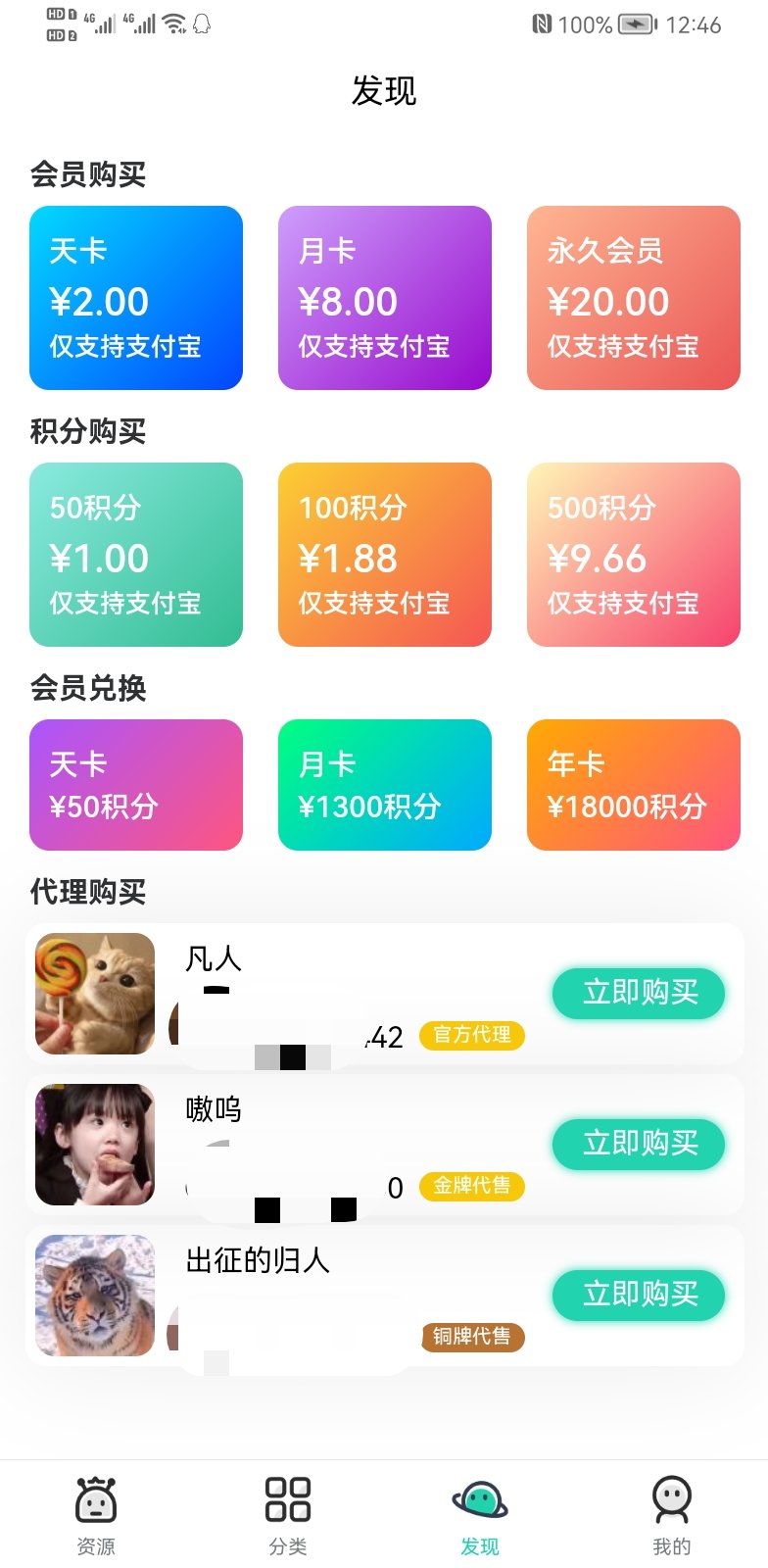
Task: Switch to the 资源 tab
Action: 96,1514
